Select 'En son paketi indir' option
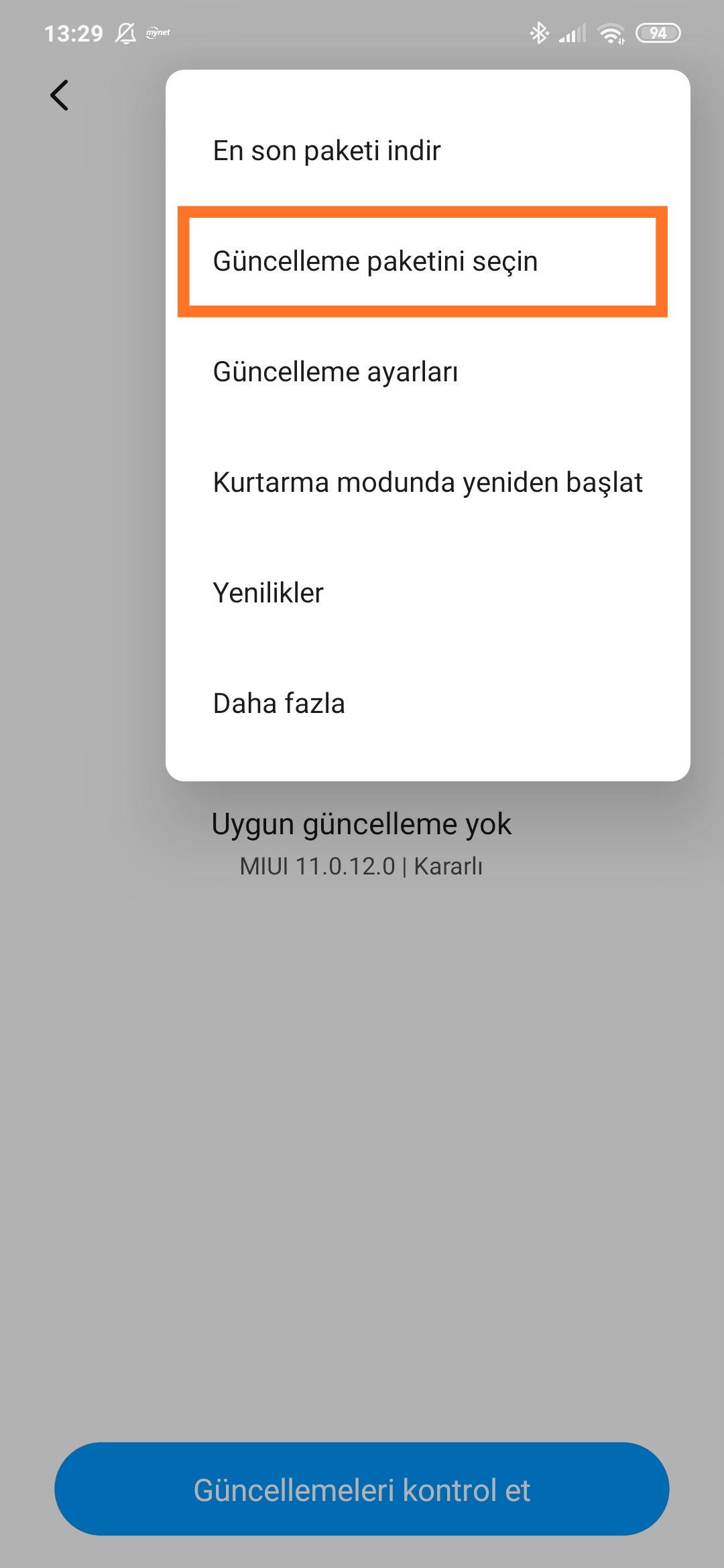This screenshot has height=1568, width=724. pos(428,151)
